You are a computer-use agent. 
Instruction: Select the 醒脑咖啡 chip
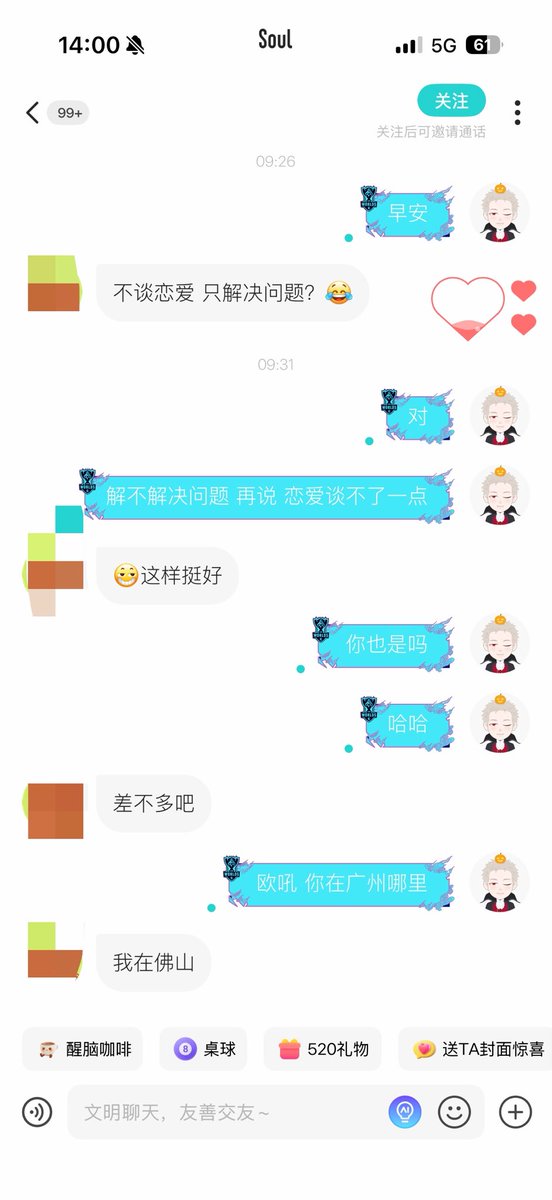(83, 1049)
